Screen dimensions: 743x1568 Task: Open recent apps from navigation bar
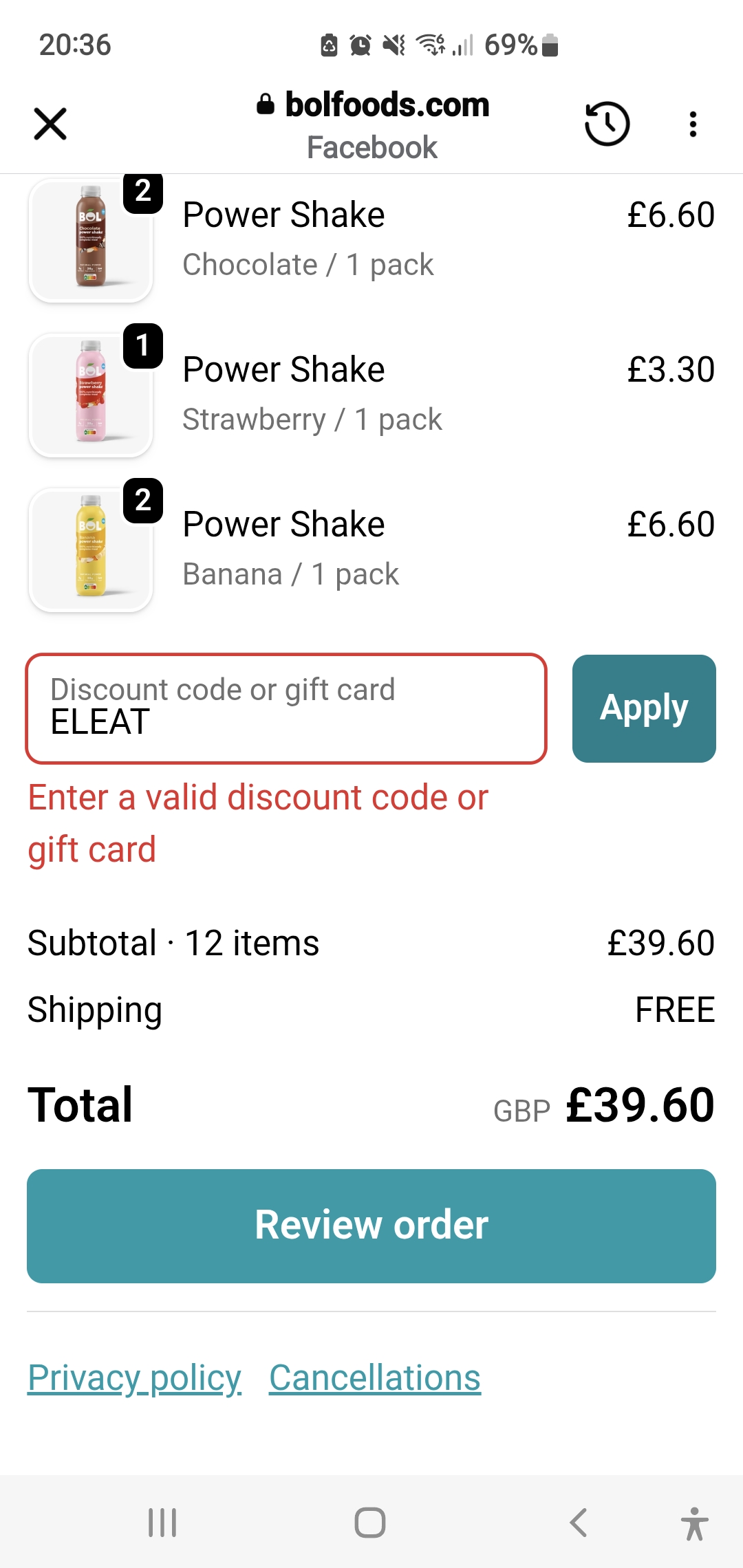(x=162, y=1523)
